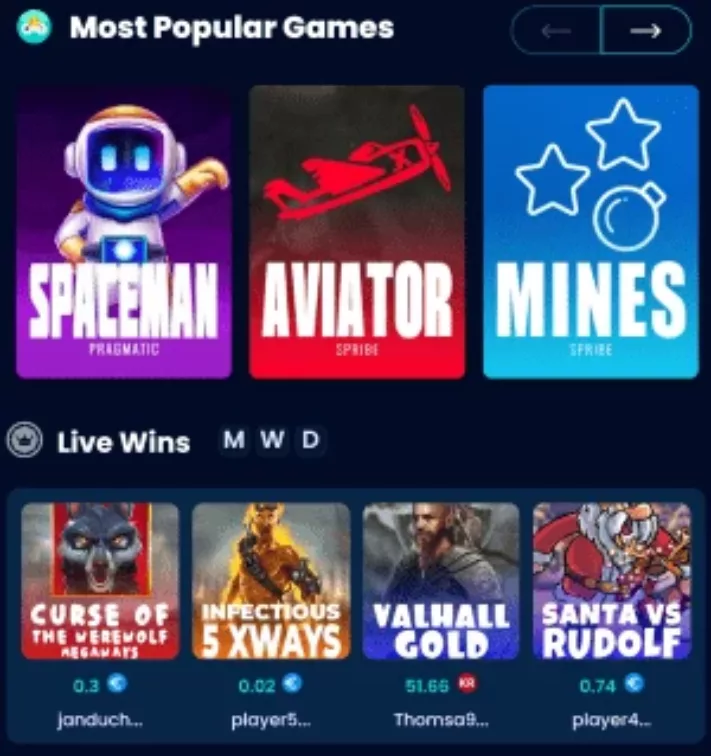Screen dimensions: 711x756
Task: Switch Live Wins to monthly (M)
Action: pos(234,441)
